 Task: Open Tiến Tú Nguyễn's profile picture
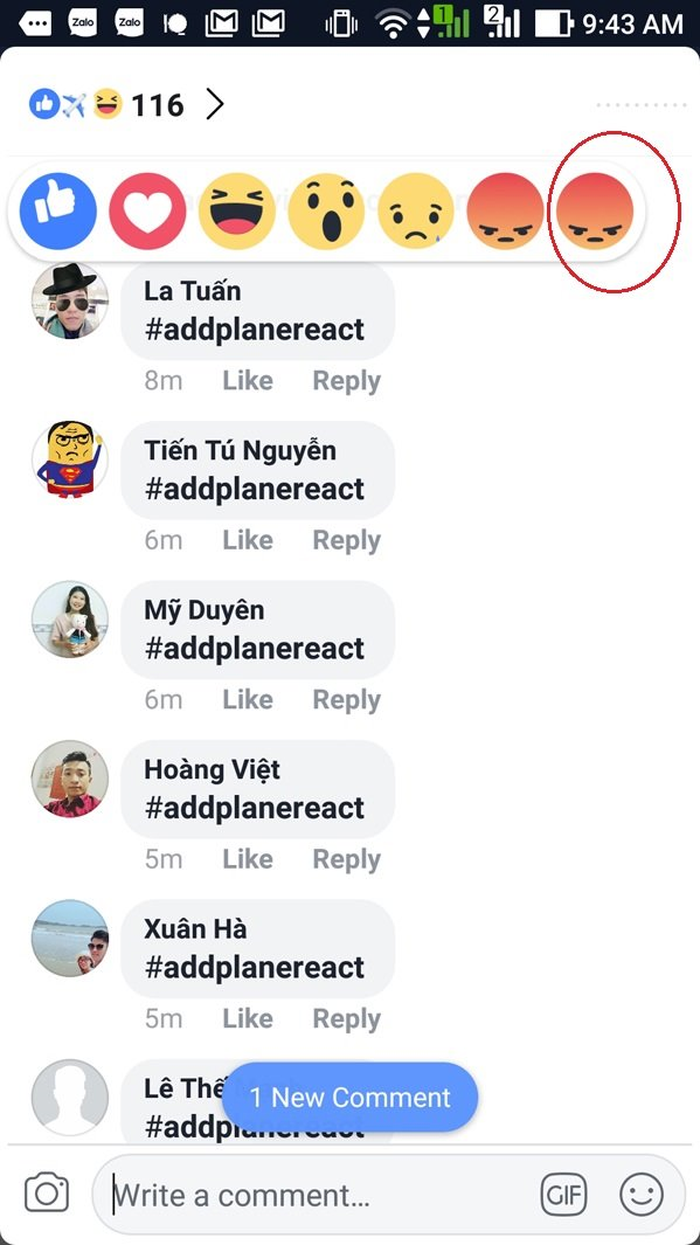click(70, 459)
